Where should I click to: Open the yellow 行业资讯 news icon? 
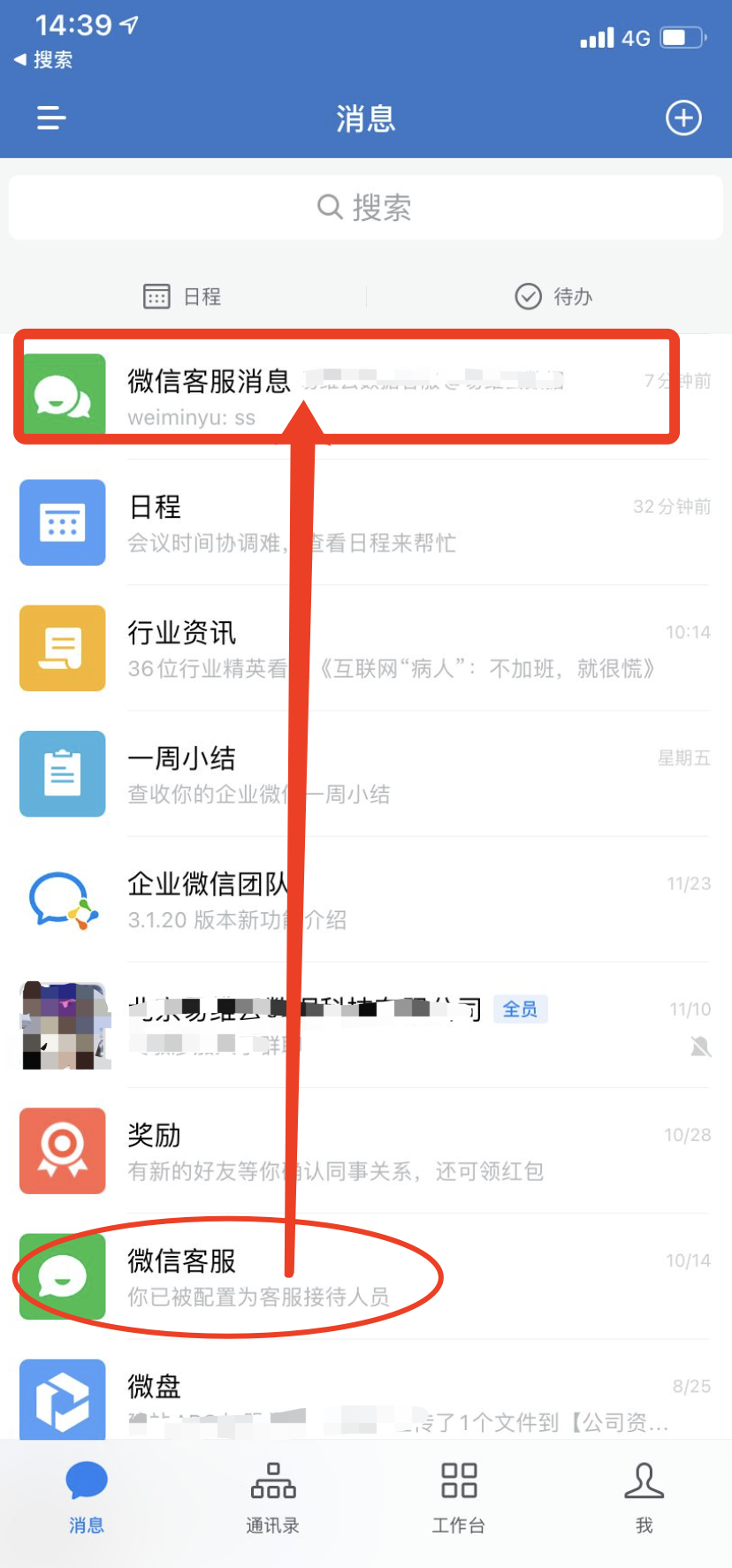pos(62,648)
